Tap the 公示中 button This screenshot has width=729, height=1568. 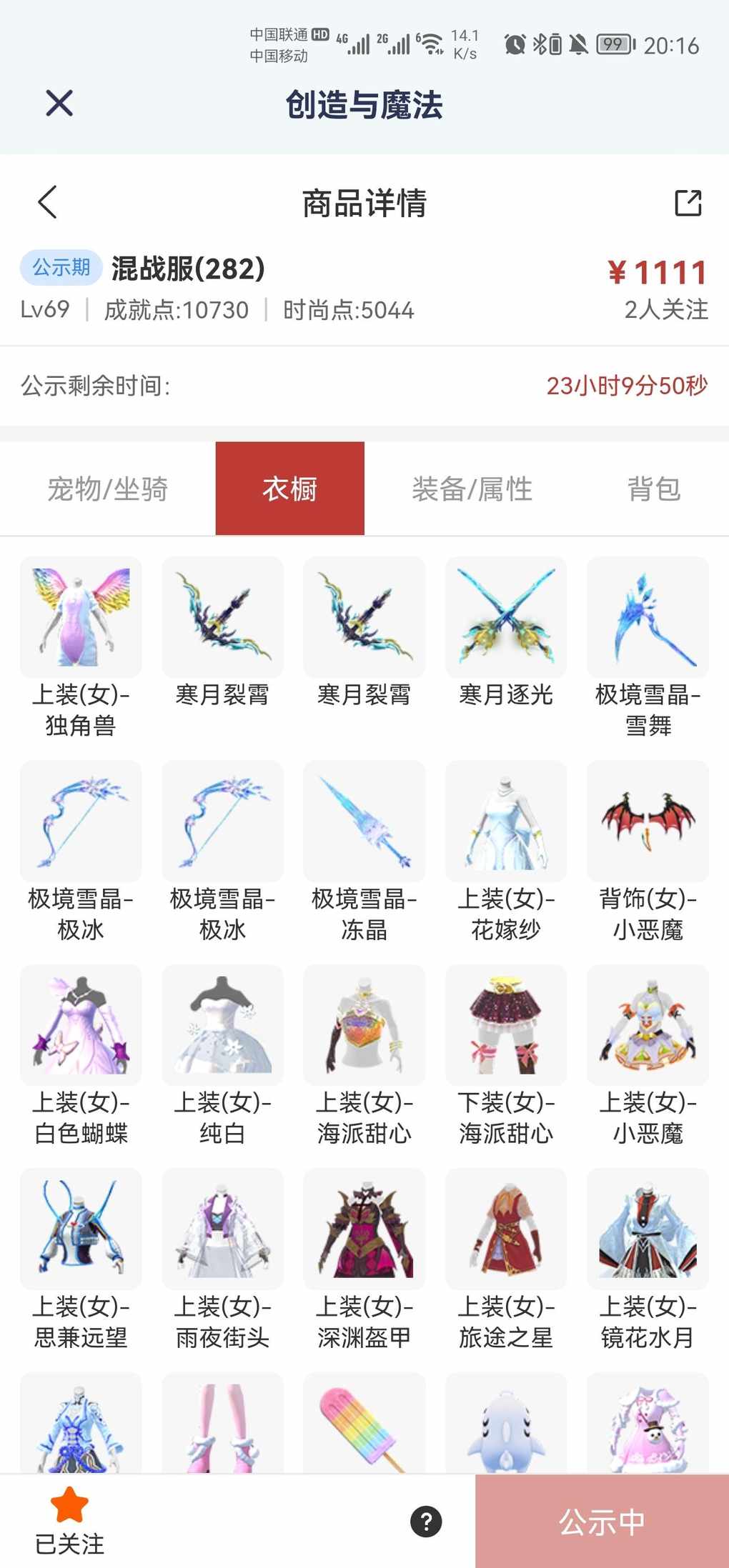(602, 1522)
